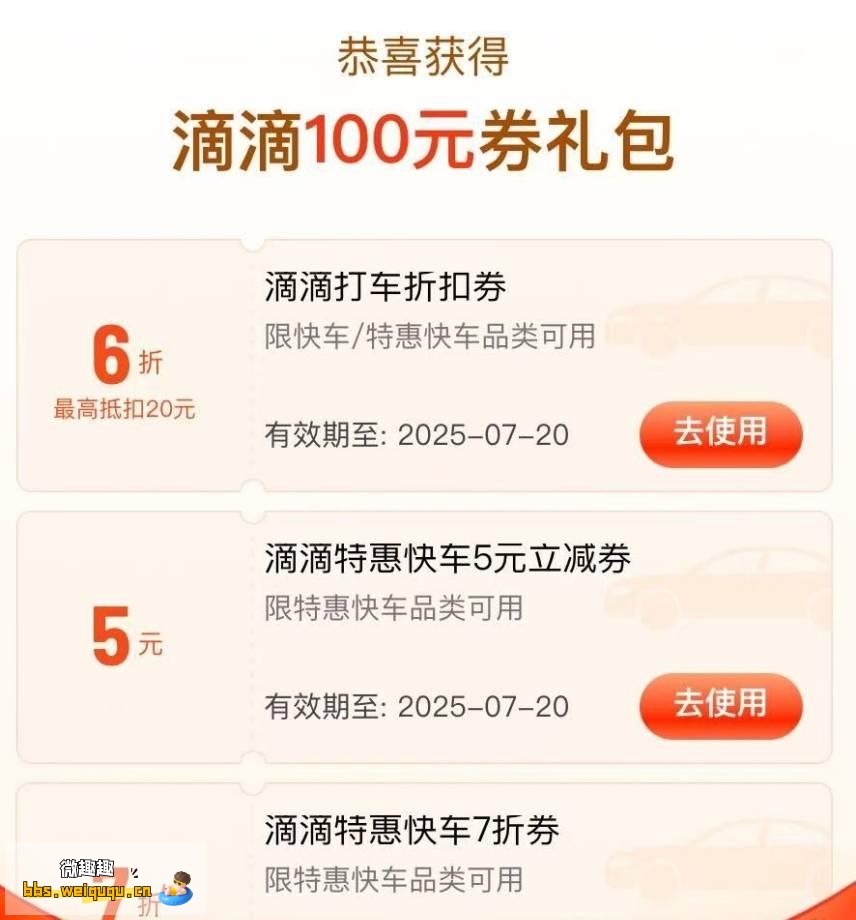
Task: Click the 限特惠快车品类可用 note on 5元 coupon
Action: 394,607
